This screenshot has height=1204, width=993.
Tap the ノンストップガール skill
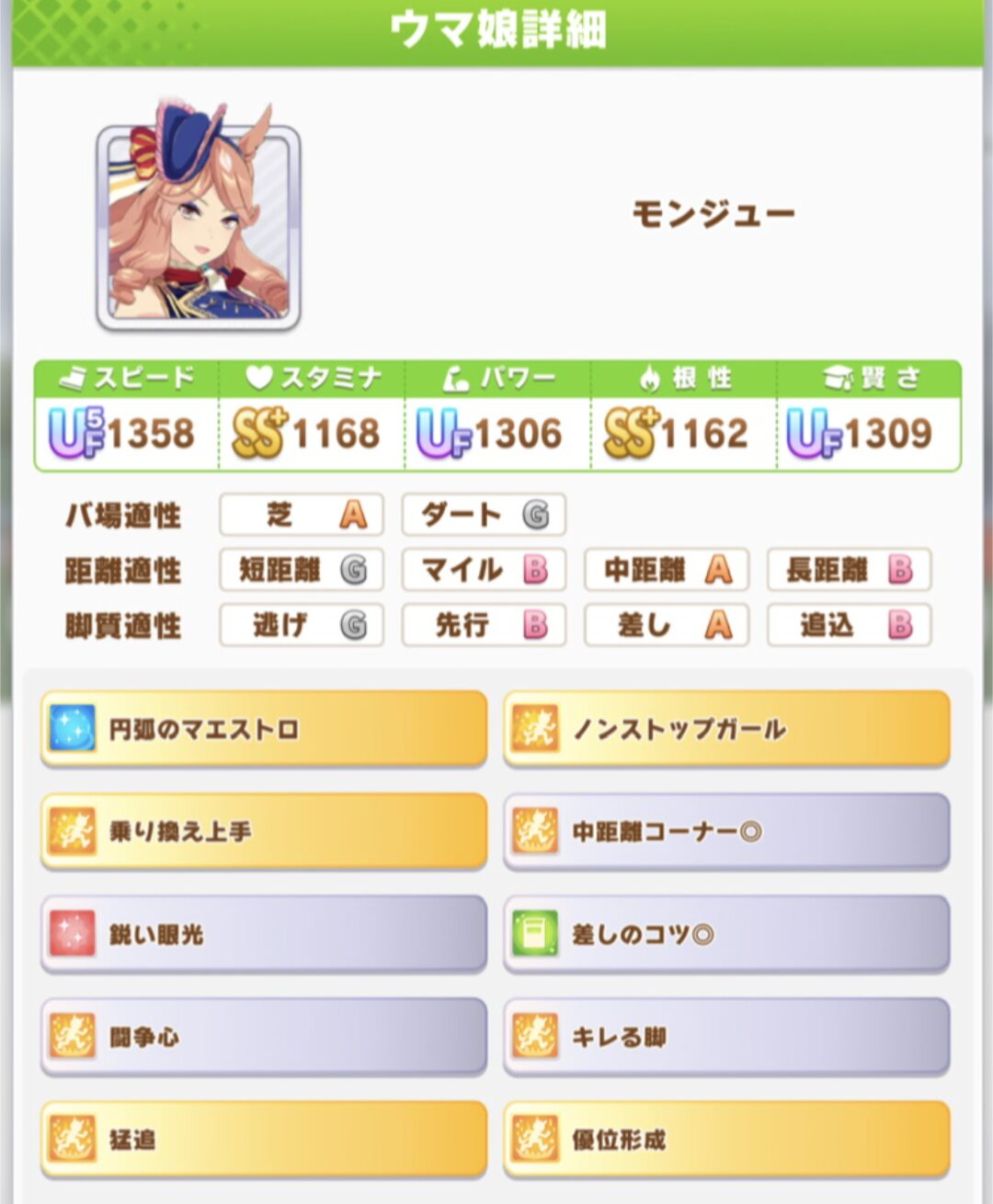[726, 729]
